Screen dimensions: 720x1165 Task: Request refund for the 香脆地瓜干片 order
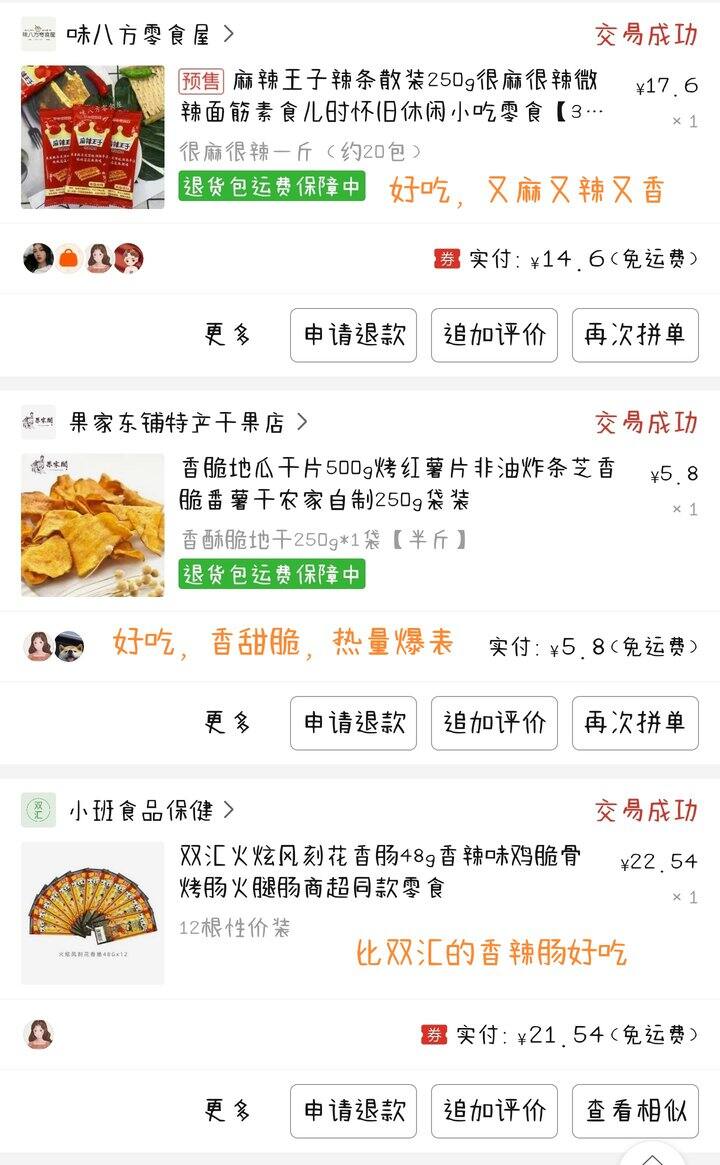tap(354, 723)
